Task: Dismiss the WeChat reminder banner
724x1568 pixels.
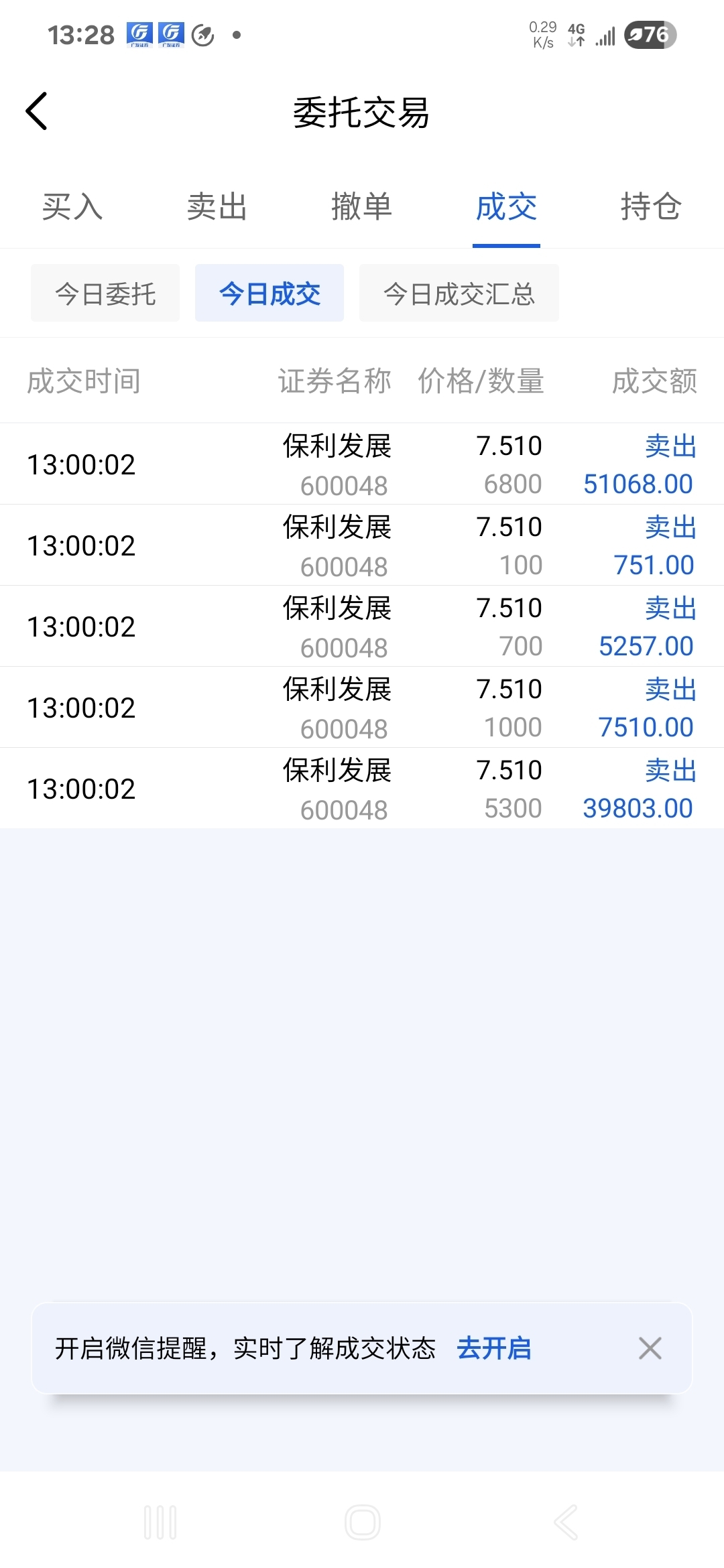Action: pyautogui.click(x=650, y=1348)
